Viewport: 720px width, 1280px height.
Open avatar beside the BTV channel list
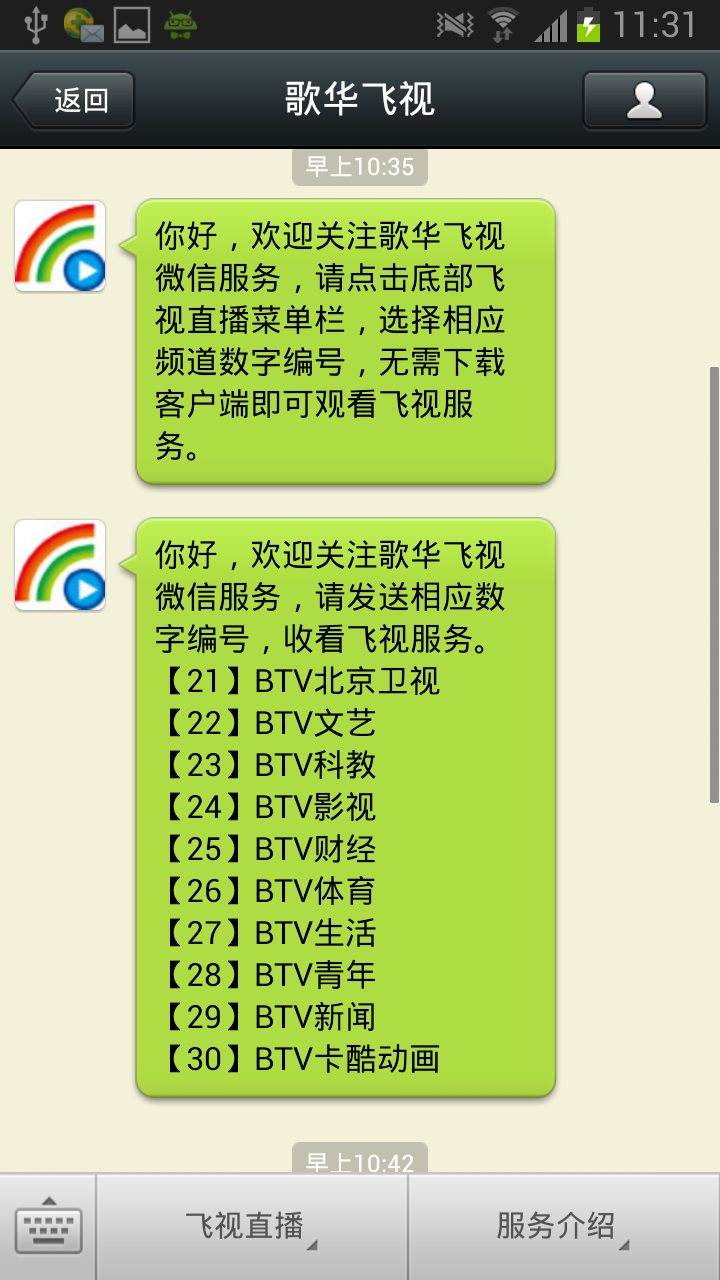(x=60, y=565)
